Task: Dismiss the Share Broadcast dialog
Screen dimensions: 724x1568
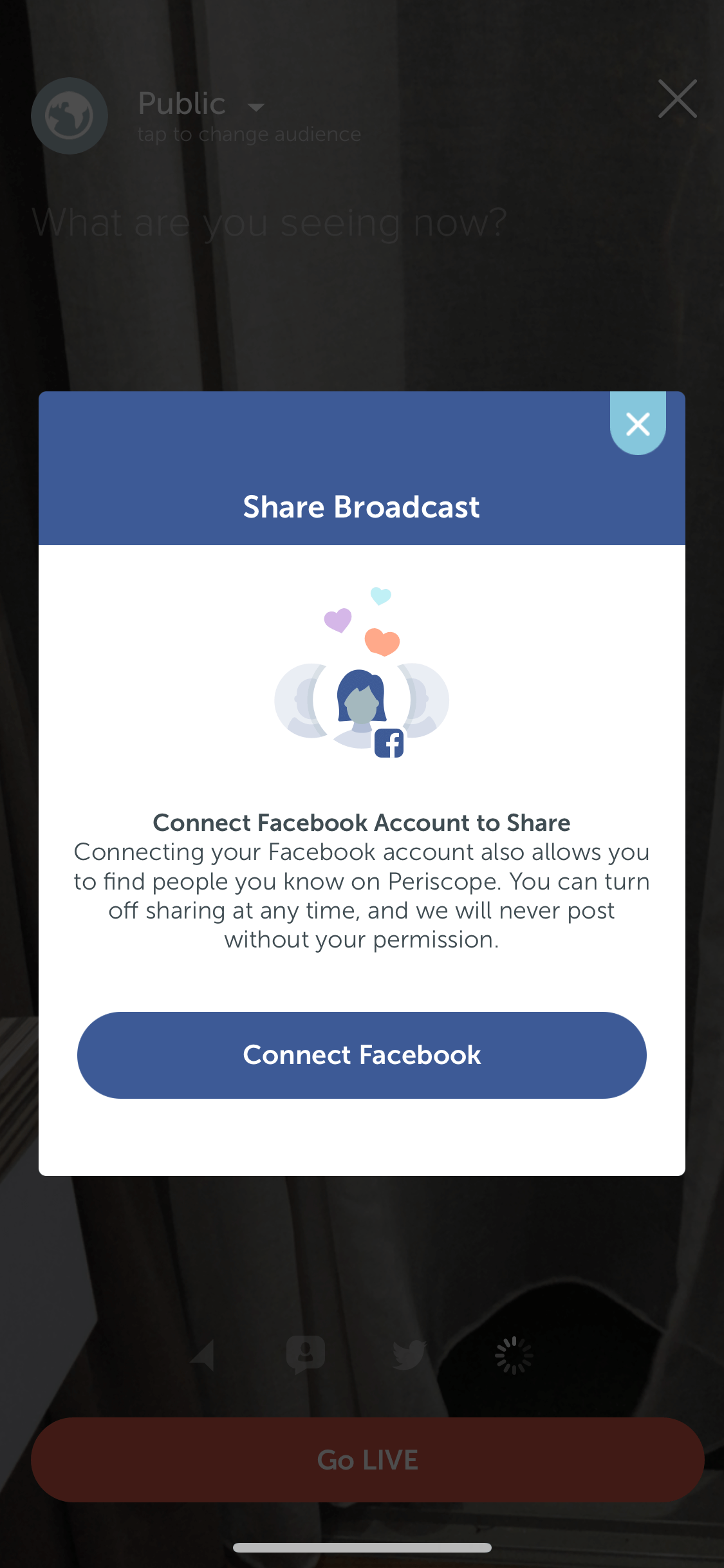Action: point(638,424)
